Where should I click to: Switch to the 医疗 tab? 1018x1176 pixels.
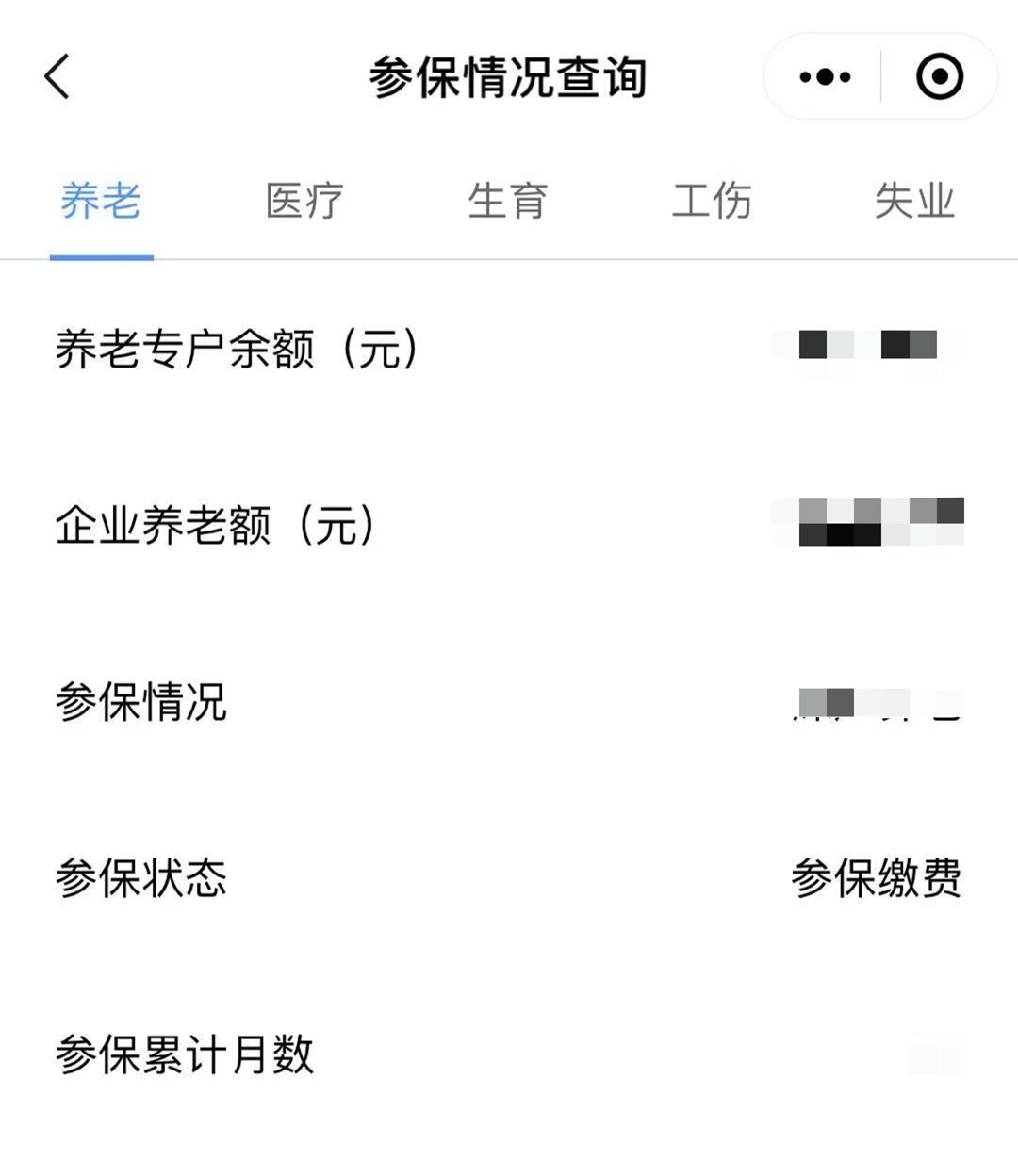(x=304, y=201)
